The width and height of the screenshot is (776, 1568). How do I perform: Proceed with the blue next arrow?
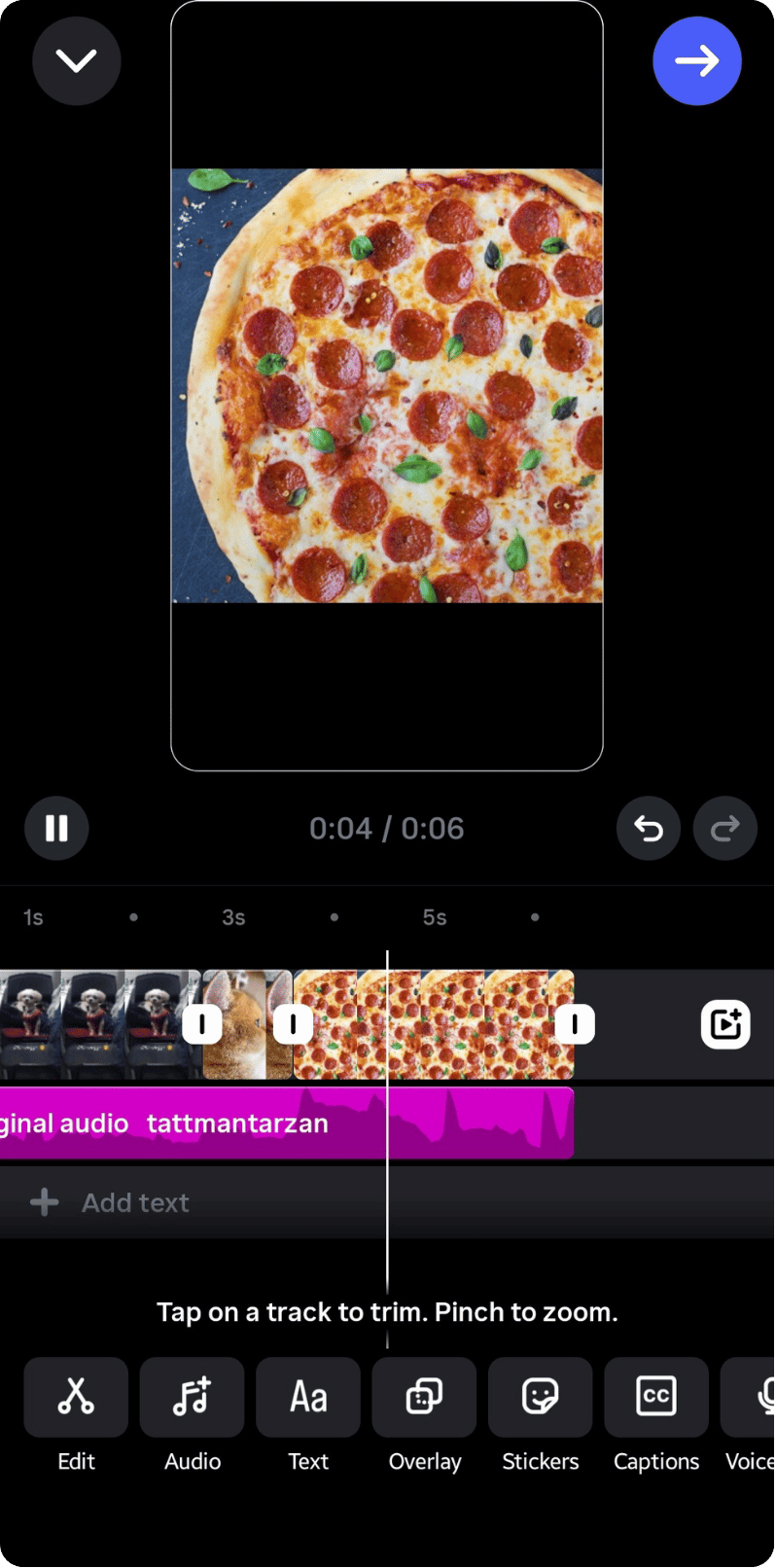[696, 60]
